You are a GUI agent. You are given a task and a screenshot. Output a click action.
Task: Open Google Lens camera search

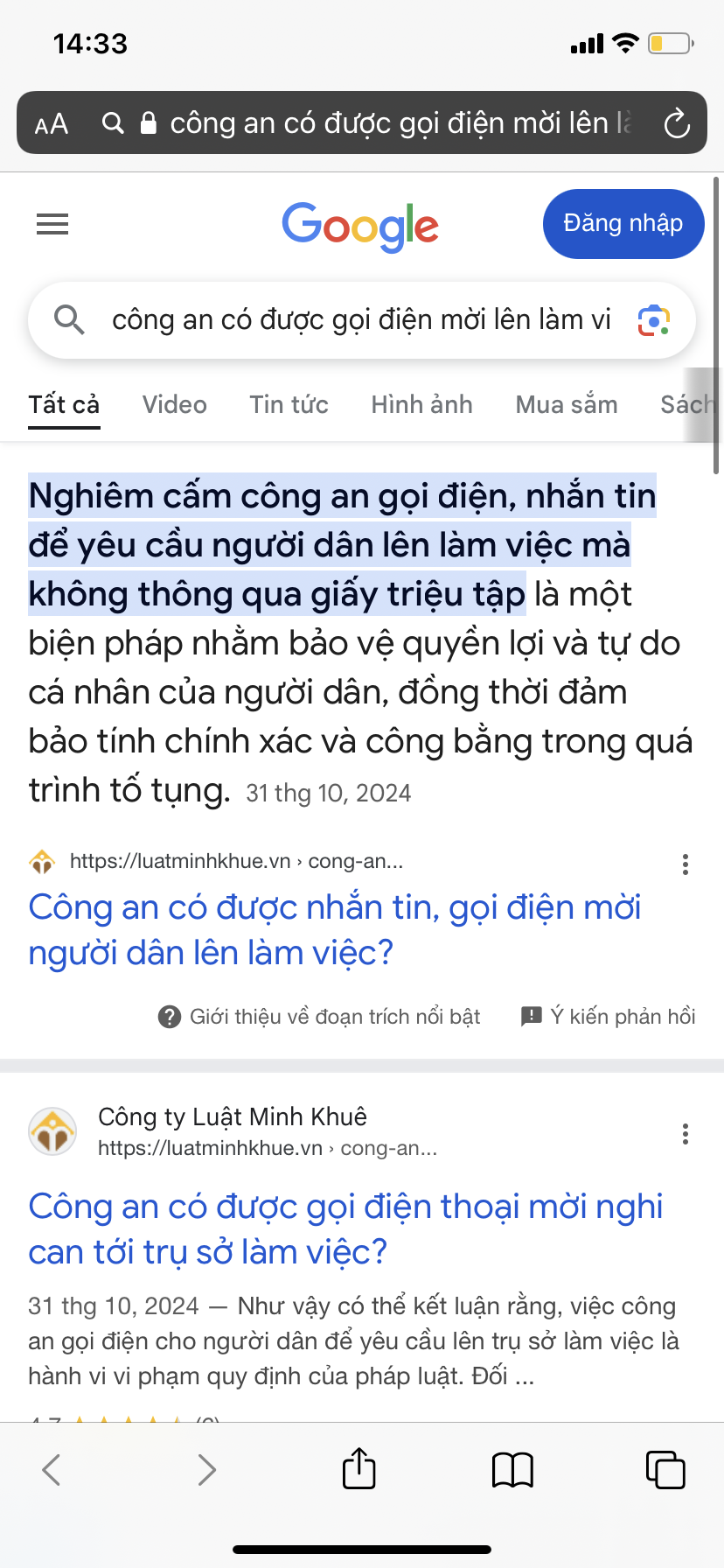point(653,321)
